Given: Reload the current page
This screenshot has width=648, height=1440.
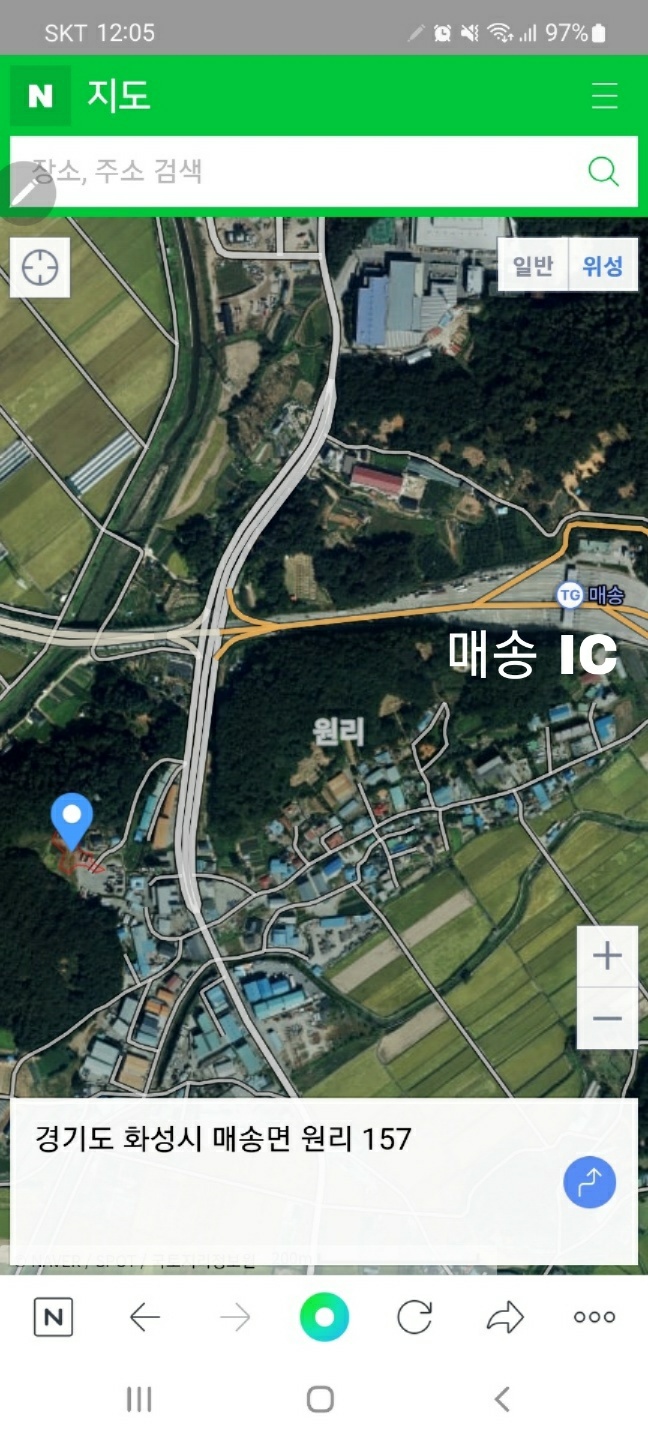Looking at the screenshot, I should pyautogui.click(x=414, y=1317).
